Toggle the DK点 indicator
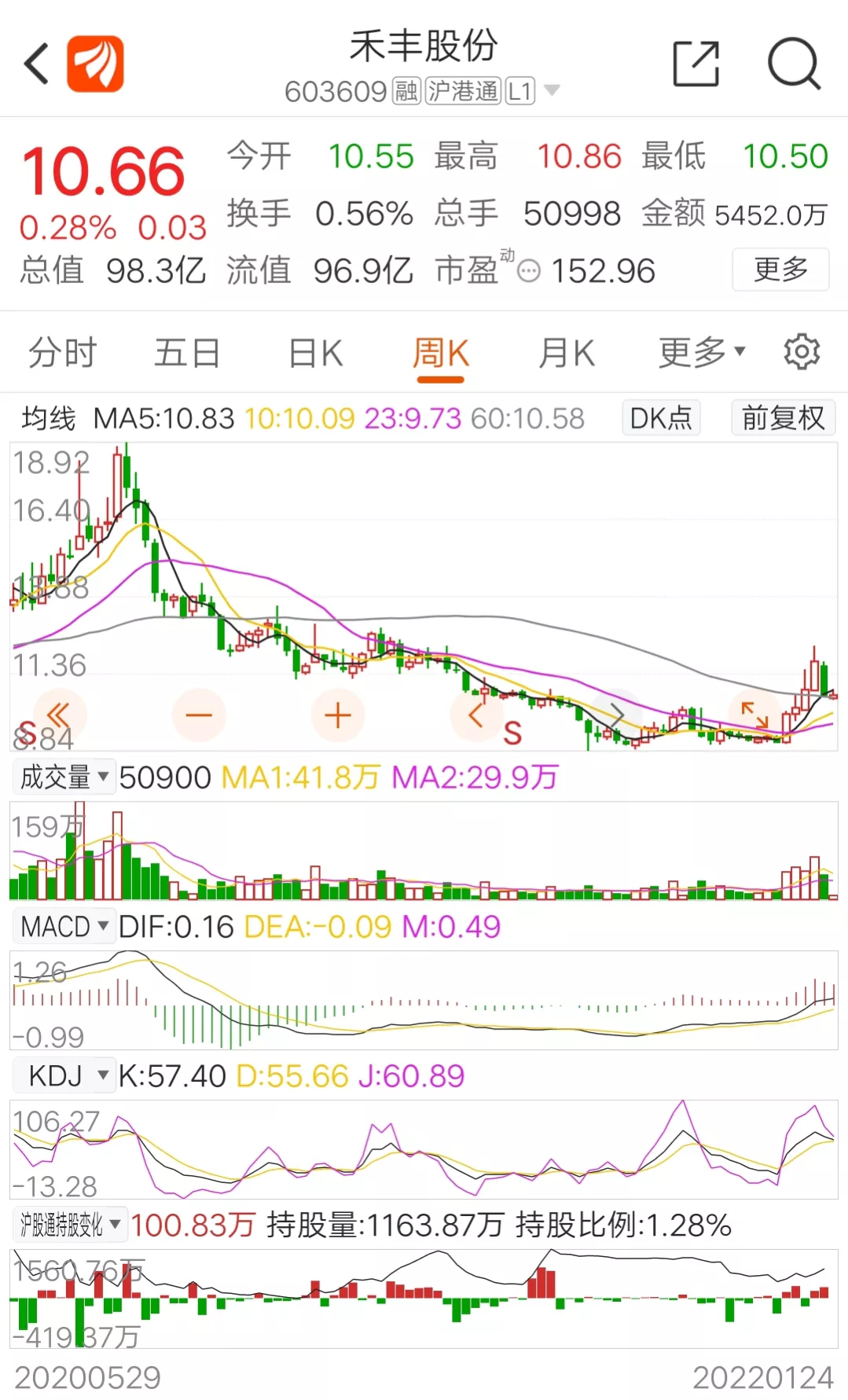Screen dimensions: 848x1400 (x=661, y=417)
